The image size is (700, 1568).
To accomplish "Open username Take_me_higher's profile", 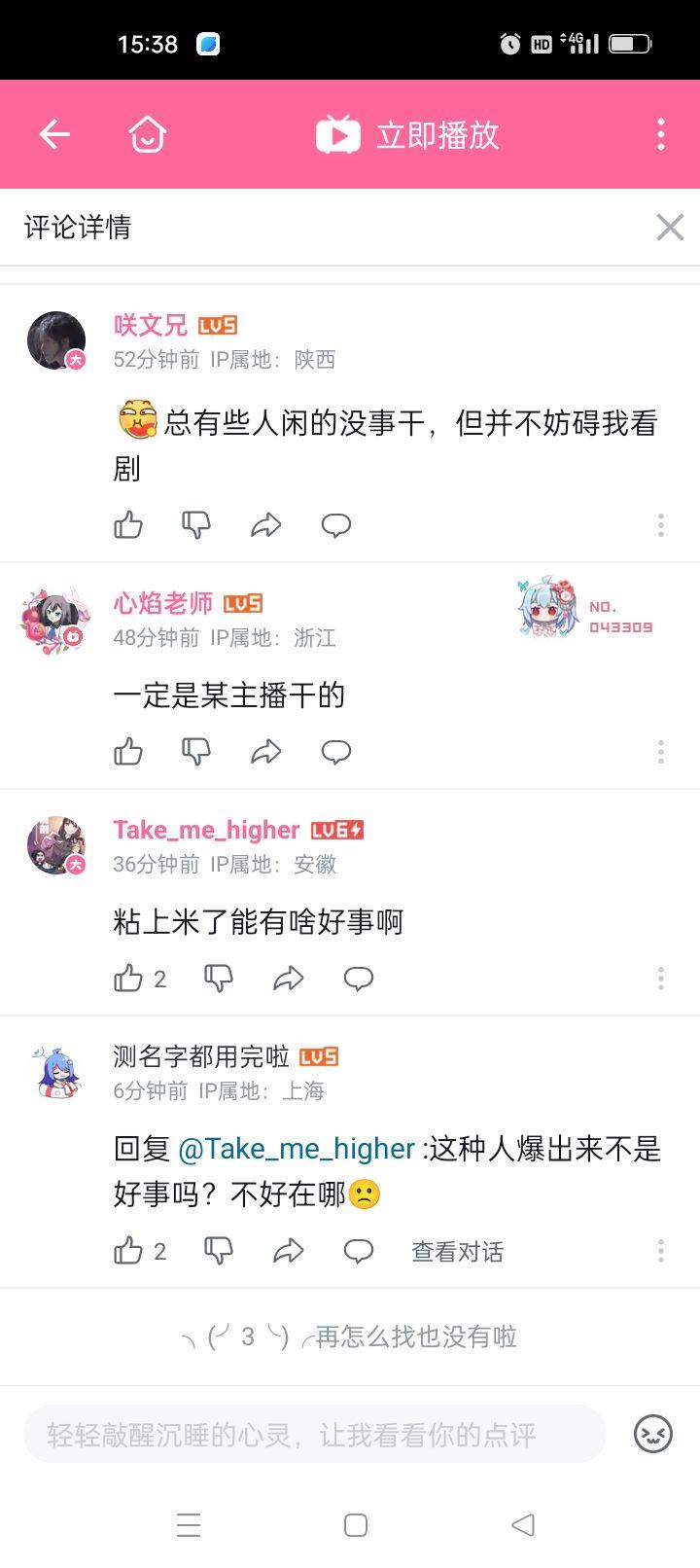I will click(x=206, y=830).
